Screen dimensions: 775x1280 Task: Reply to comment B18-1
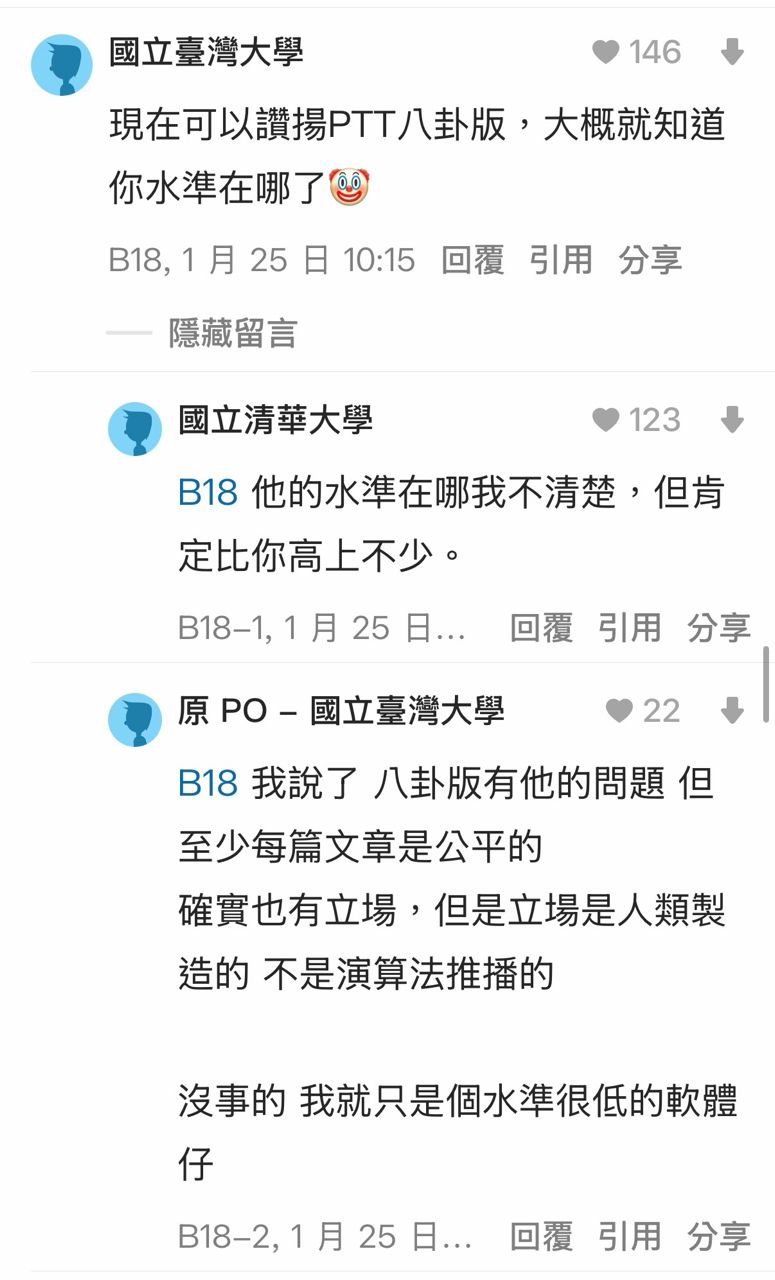541,628
